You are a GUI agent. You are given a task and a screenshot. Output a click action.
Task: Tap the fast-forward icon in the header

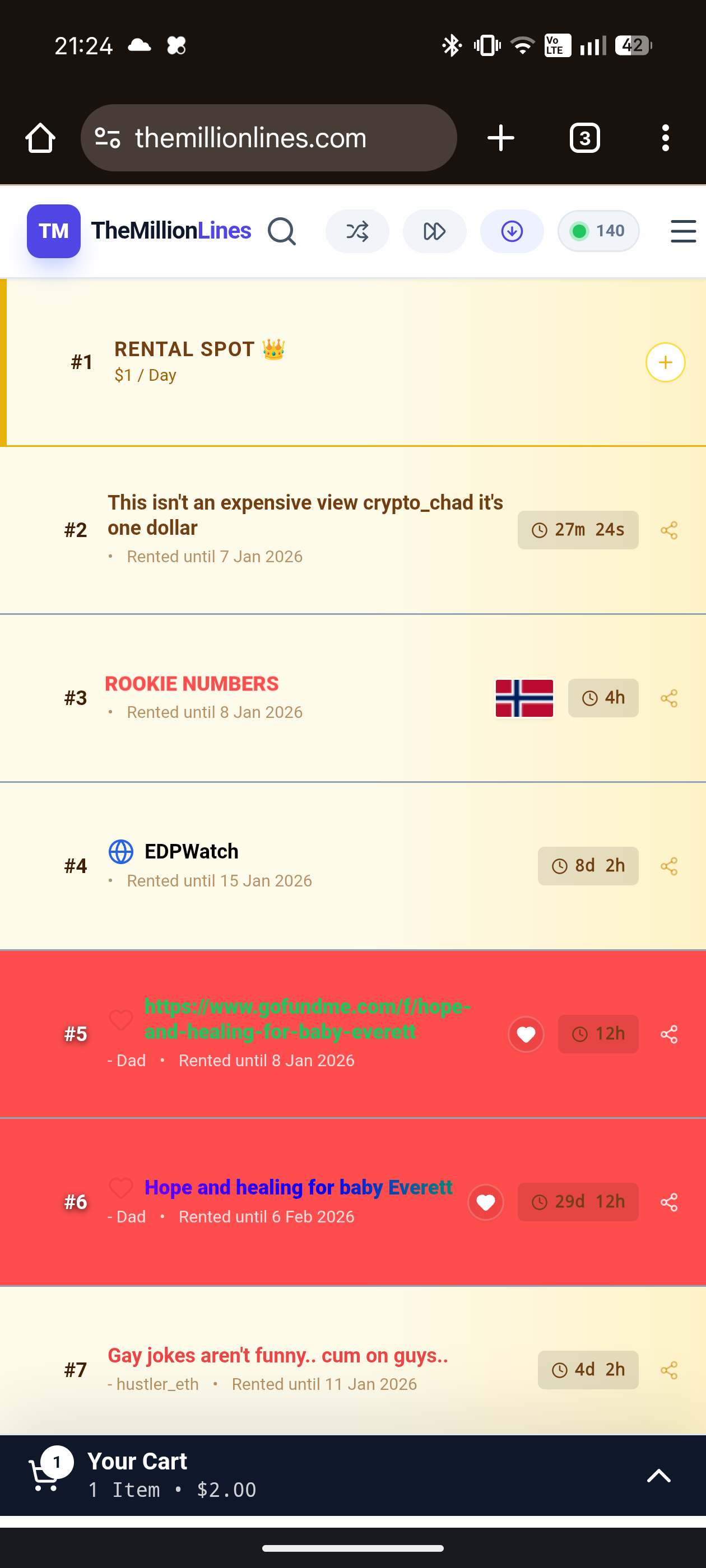pos(434,231)
